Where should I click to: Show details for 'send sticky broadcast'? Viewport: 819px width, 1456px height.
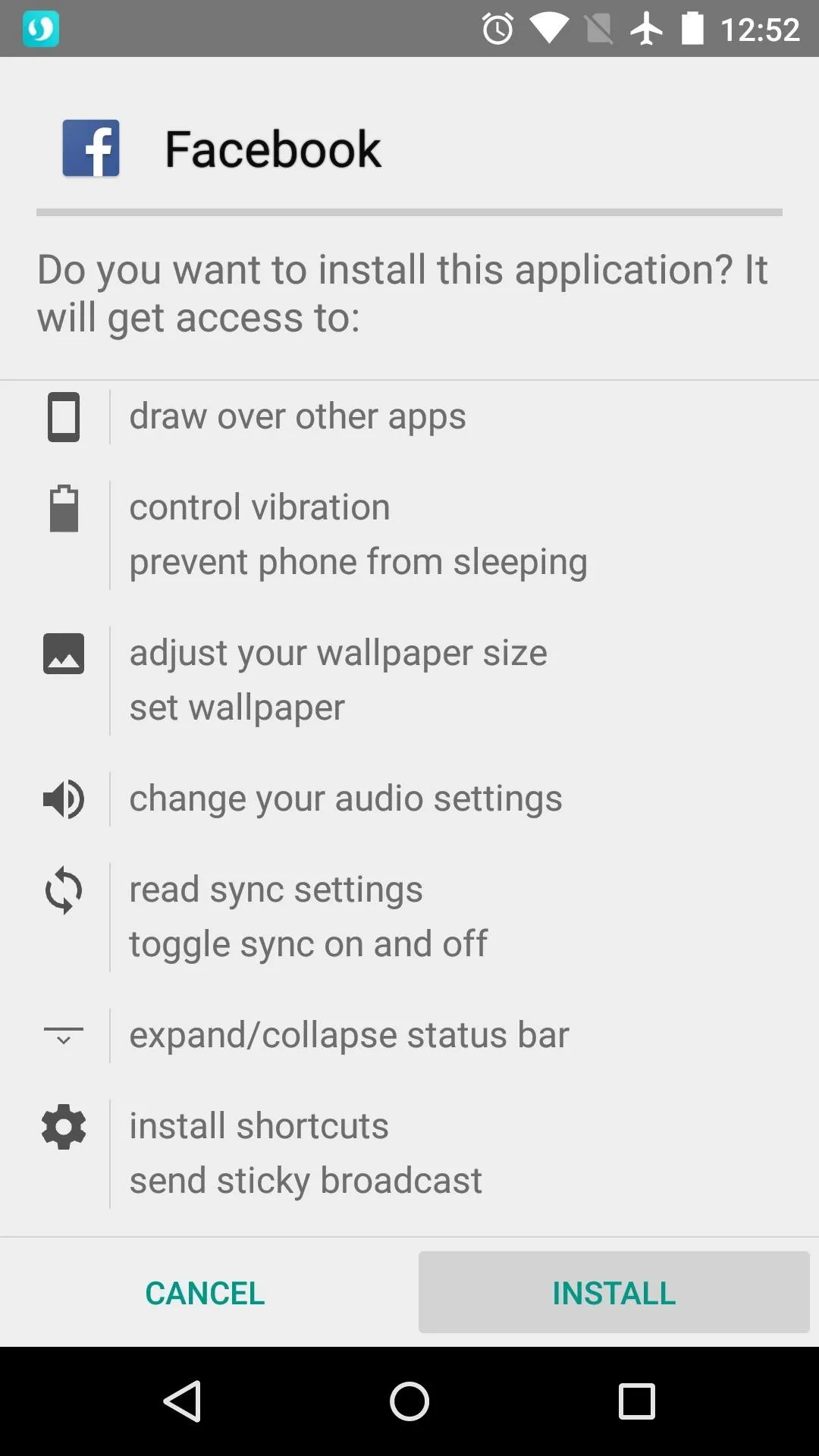(x=305, y=1181)
